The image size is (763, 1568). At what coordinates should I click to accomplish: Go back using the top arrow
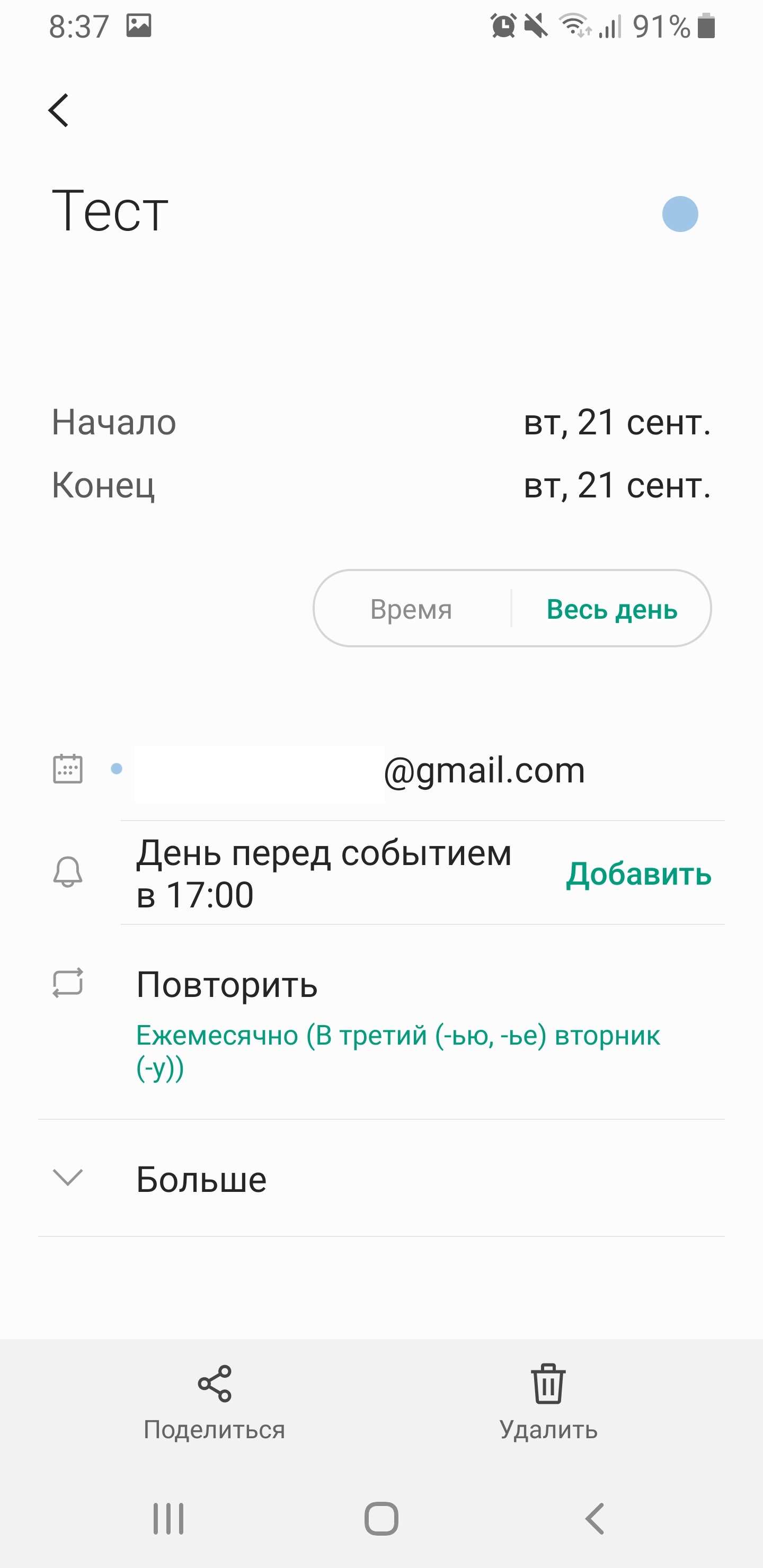58,110
